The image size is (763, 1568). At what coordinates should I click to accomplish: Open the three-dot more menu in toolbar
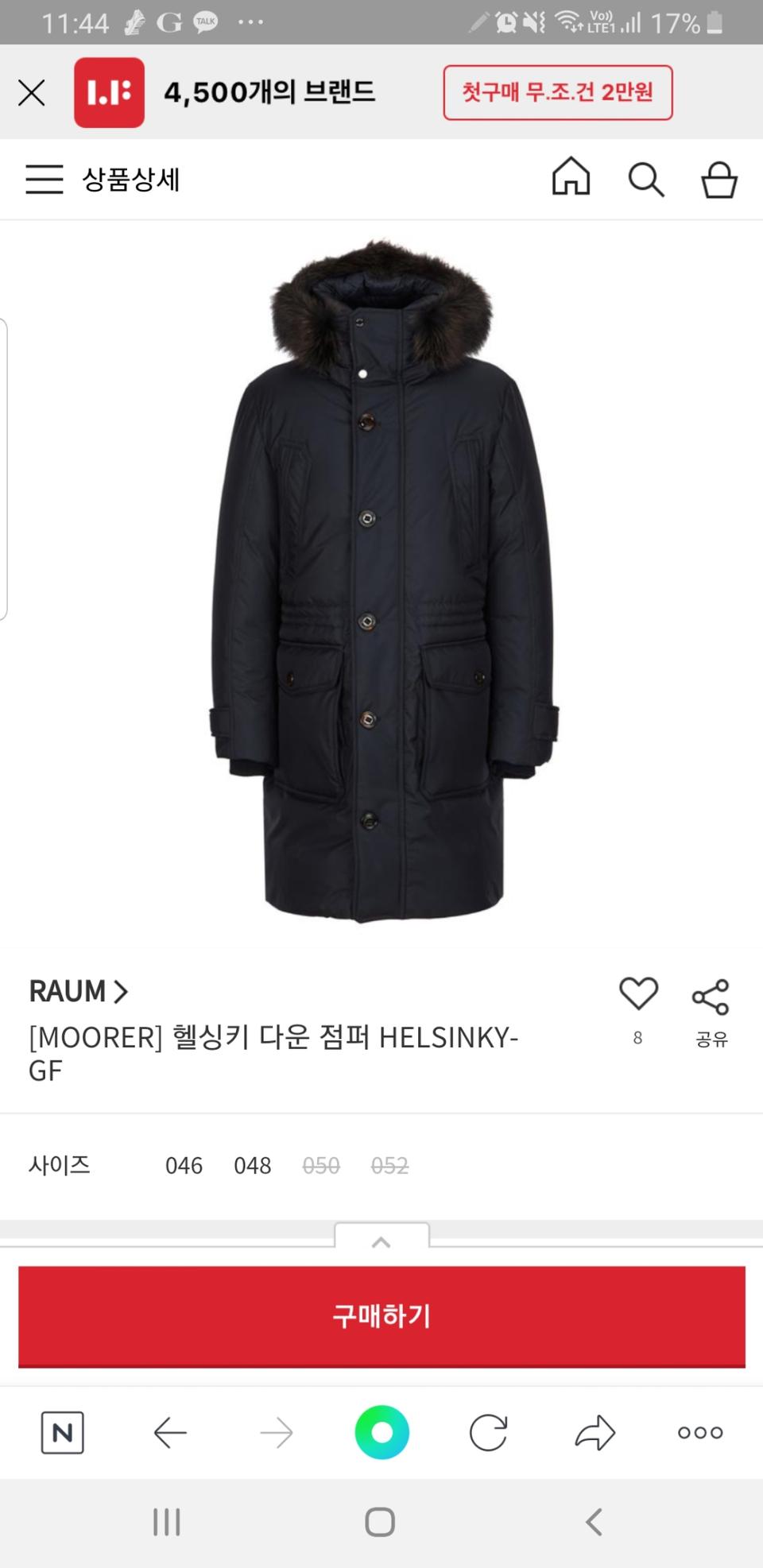699,1433
